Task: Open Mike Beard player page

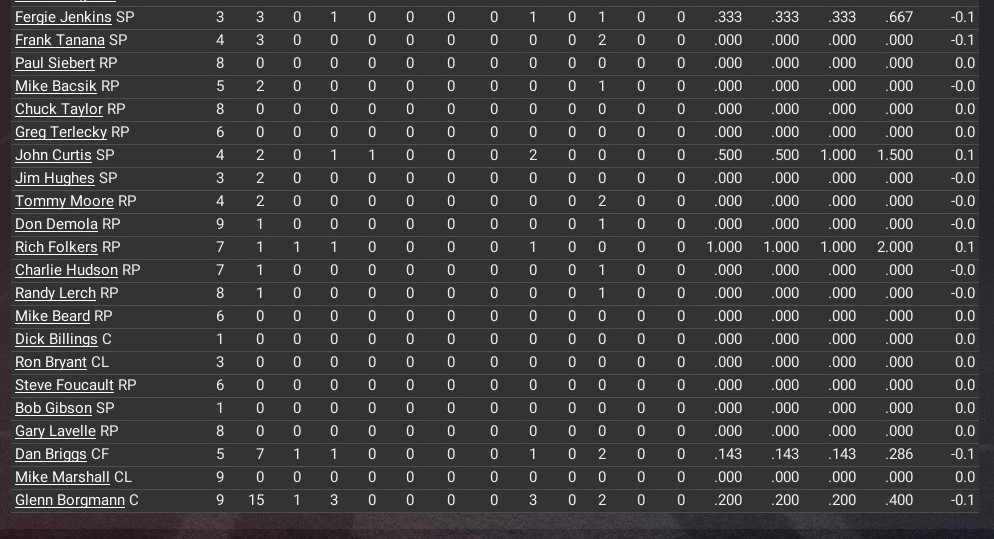Action: coord(52,316)
